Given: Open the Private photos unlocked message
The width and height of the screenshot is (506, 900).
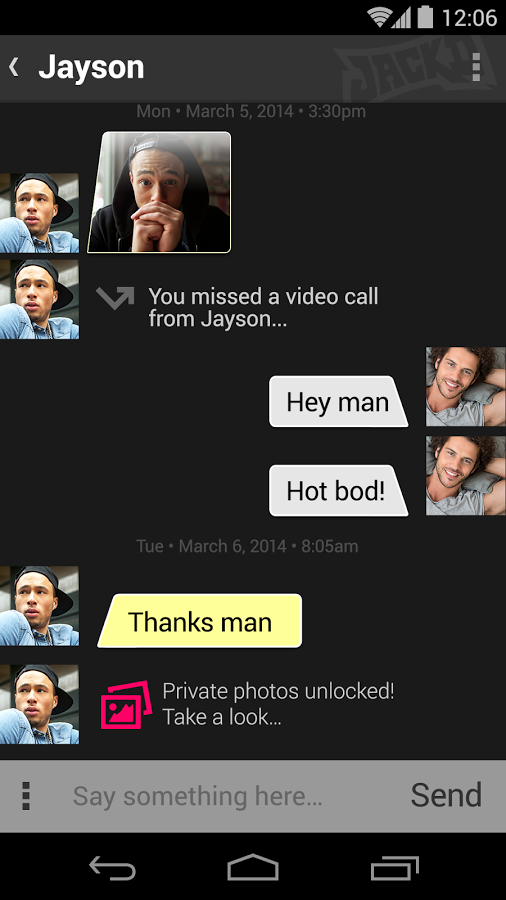Looking at the screenshot, I should (248, 704).
